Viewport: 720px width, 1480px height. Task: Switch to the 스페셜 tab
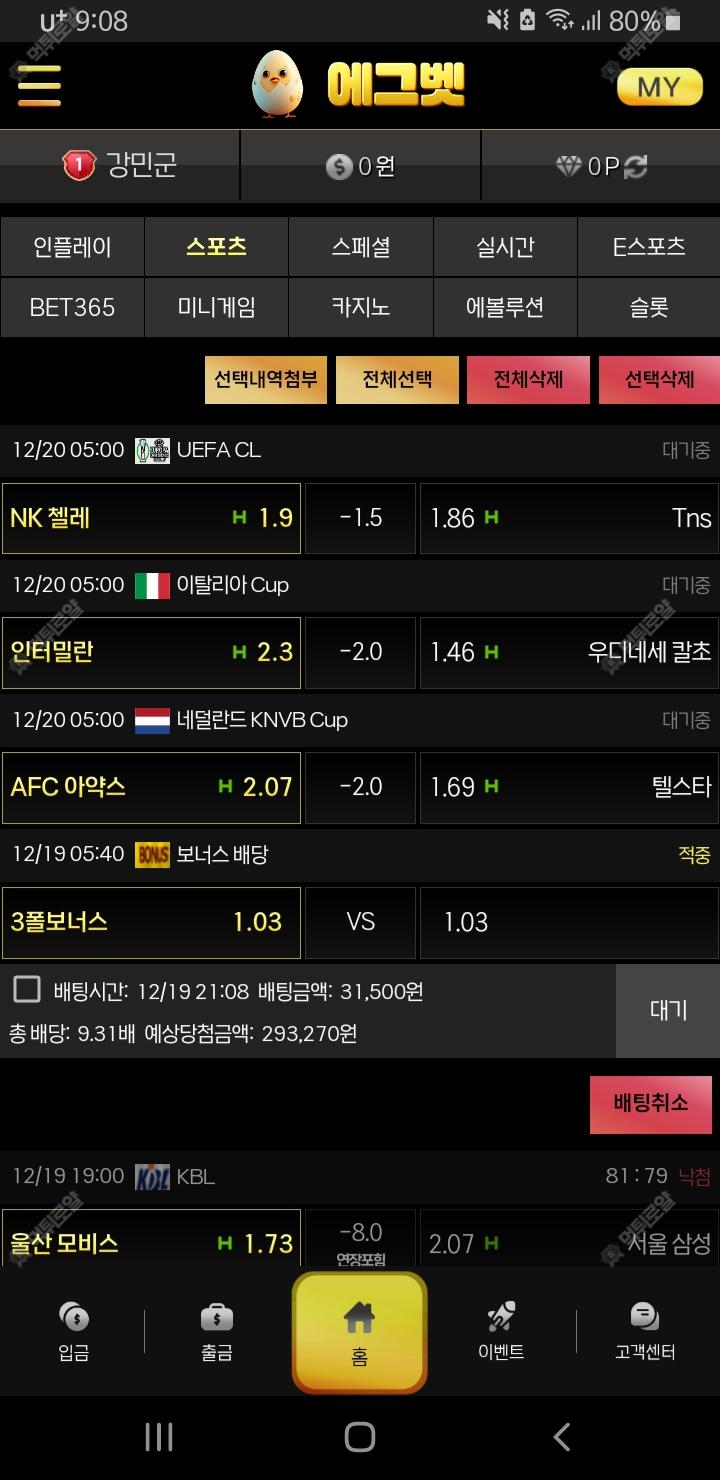(x=360, y=247)
